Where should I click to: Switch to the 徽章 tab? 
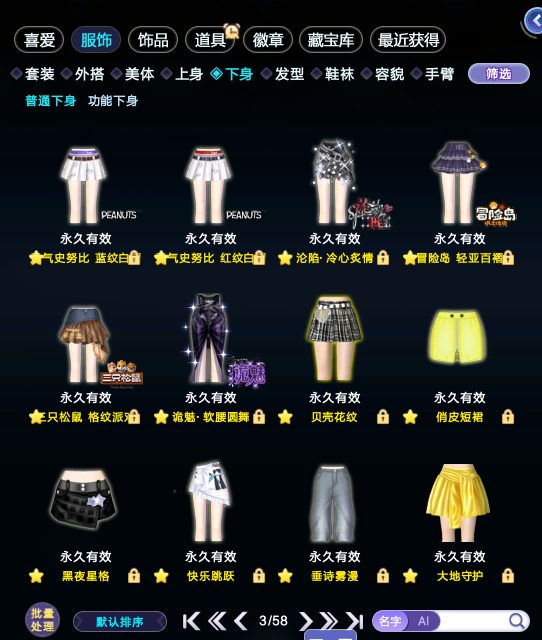coord(268,40)
